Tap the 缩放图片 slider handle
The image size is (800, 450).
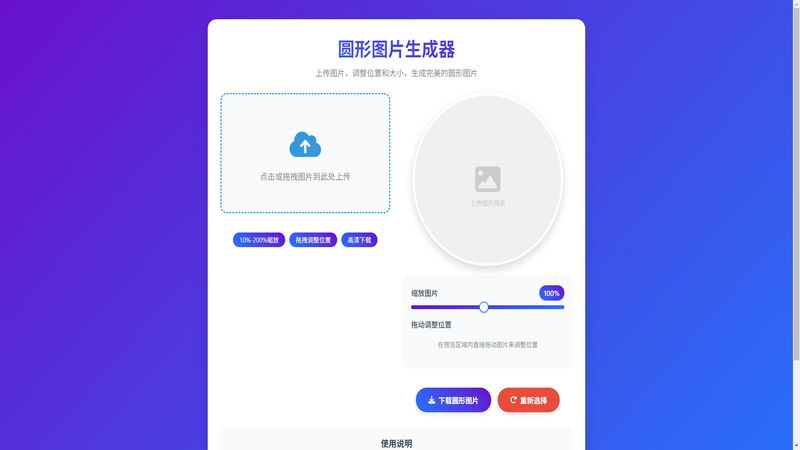(x=484, y=307)
